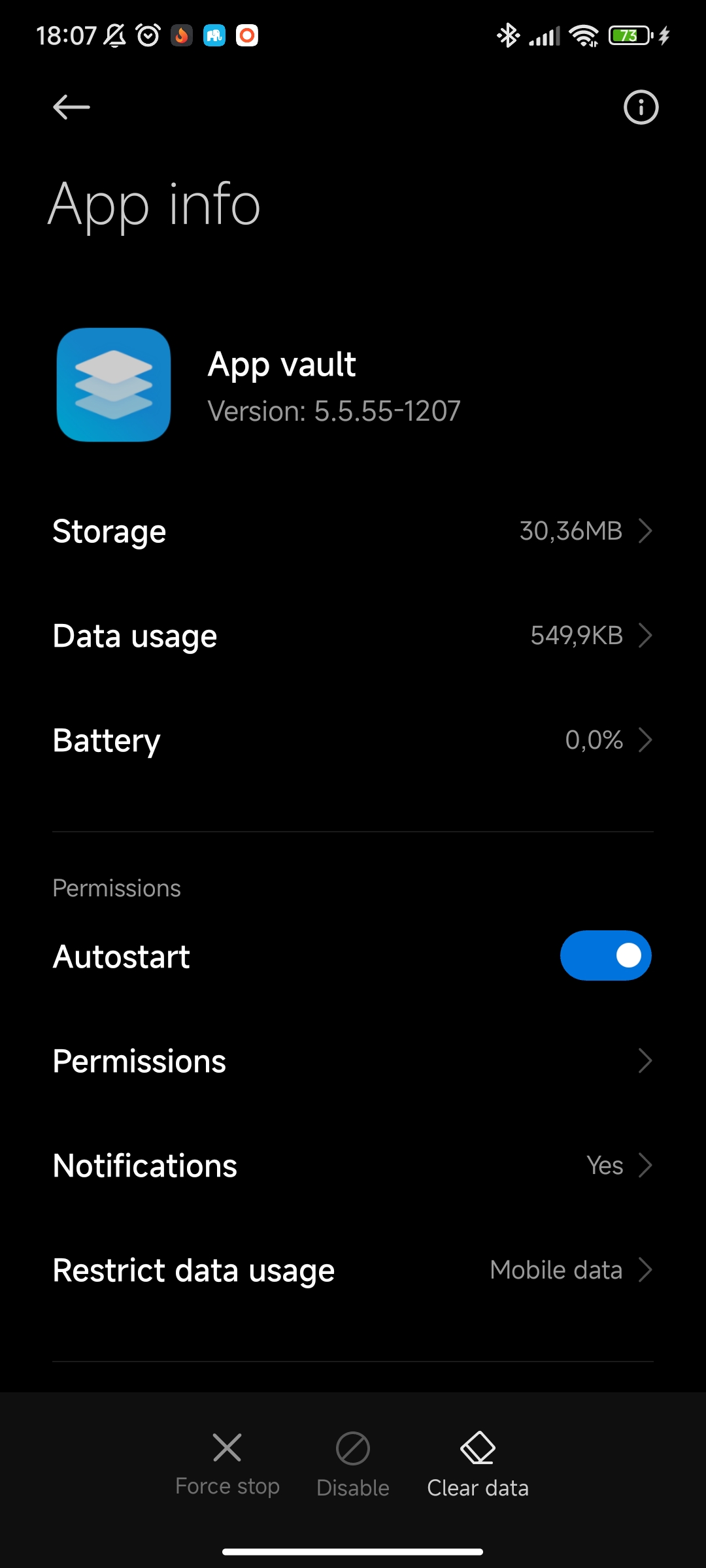This screenshot has height=1568, width=706.
Task: Open the app details info icon
Action: 641,107
